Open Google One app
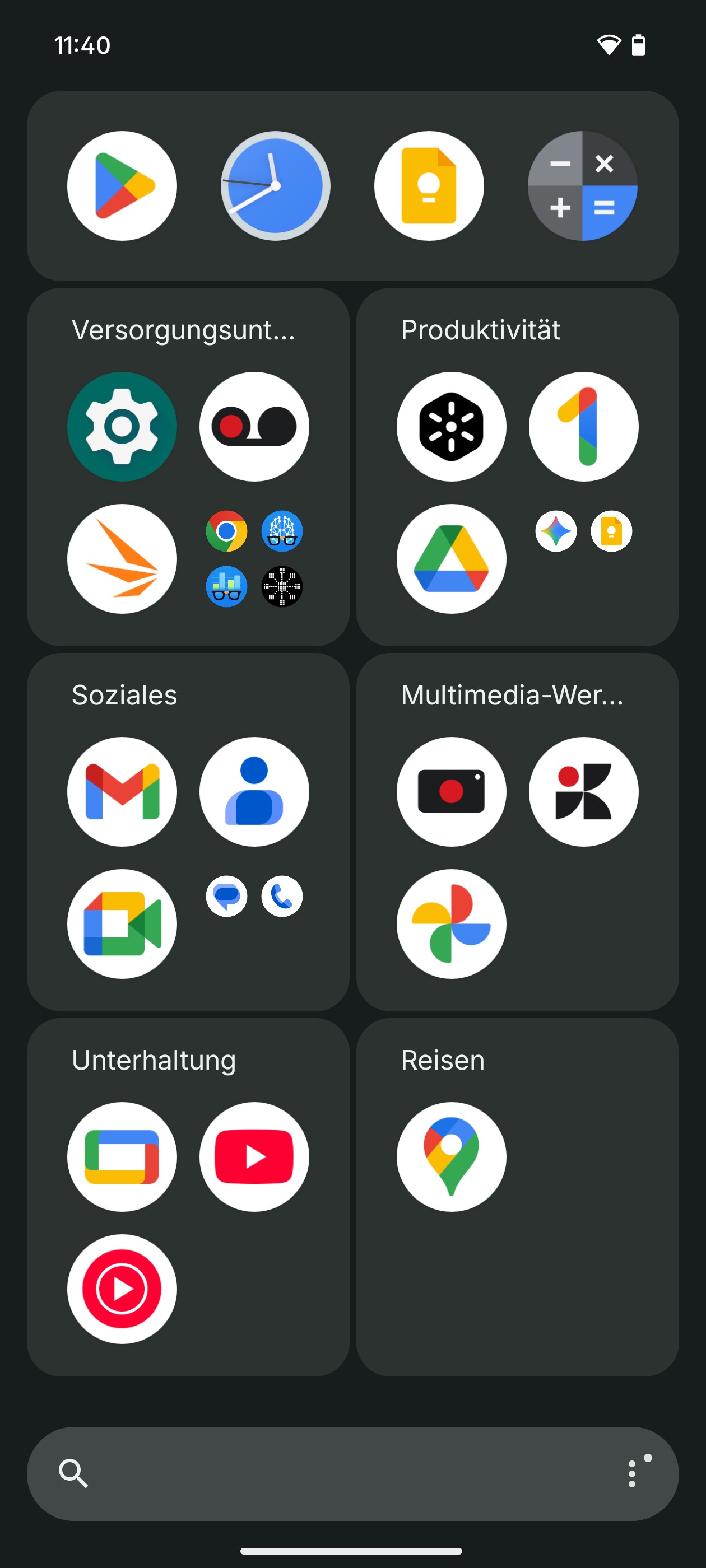 coord(583,427)
